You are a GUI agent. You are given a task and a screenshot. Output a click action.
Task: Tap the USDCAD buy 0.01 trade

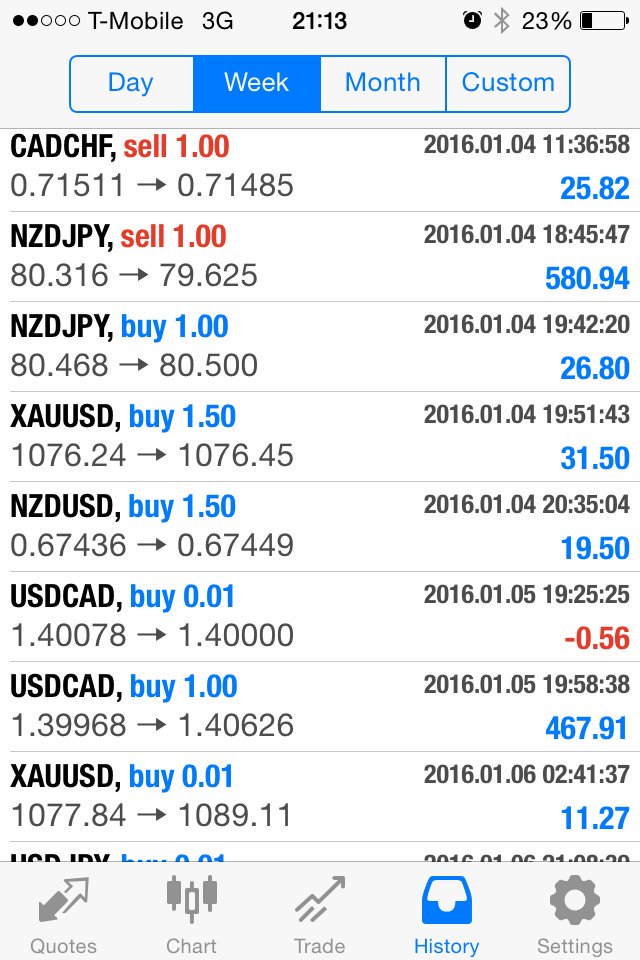[320, 617]
